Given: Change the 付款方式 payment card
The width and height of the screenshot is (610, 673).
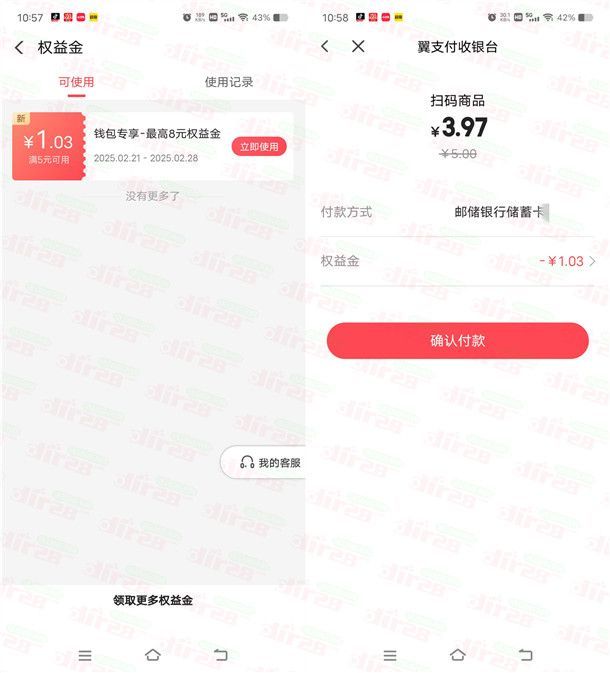Looking at the screenshot, I should point(500,212).
